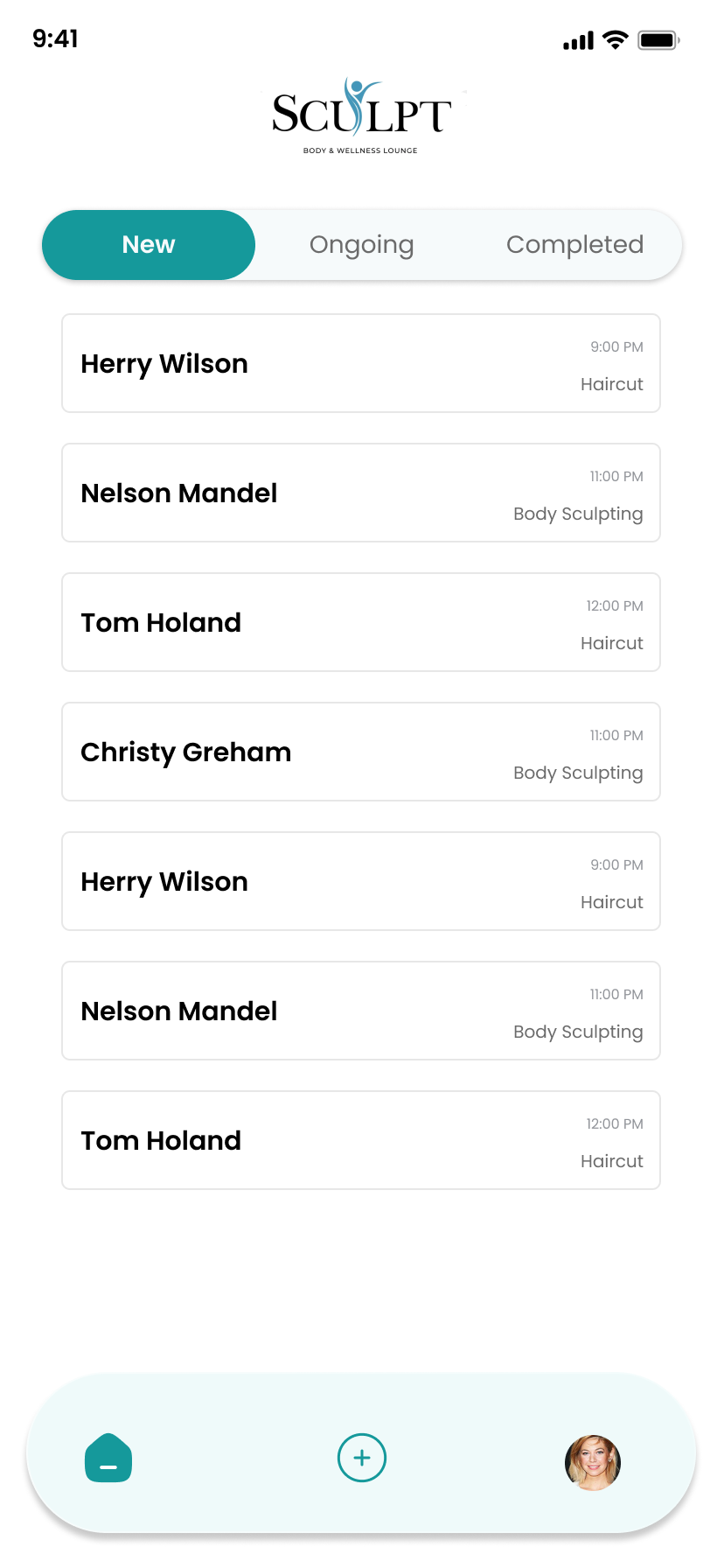Screen dimensions: 724x1568
Task: Click Body Sculpting text on Nelson Mandel card
Action: coord(577,514)
